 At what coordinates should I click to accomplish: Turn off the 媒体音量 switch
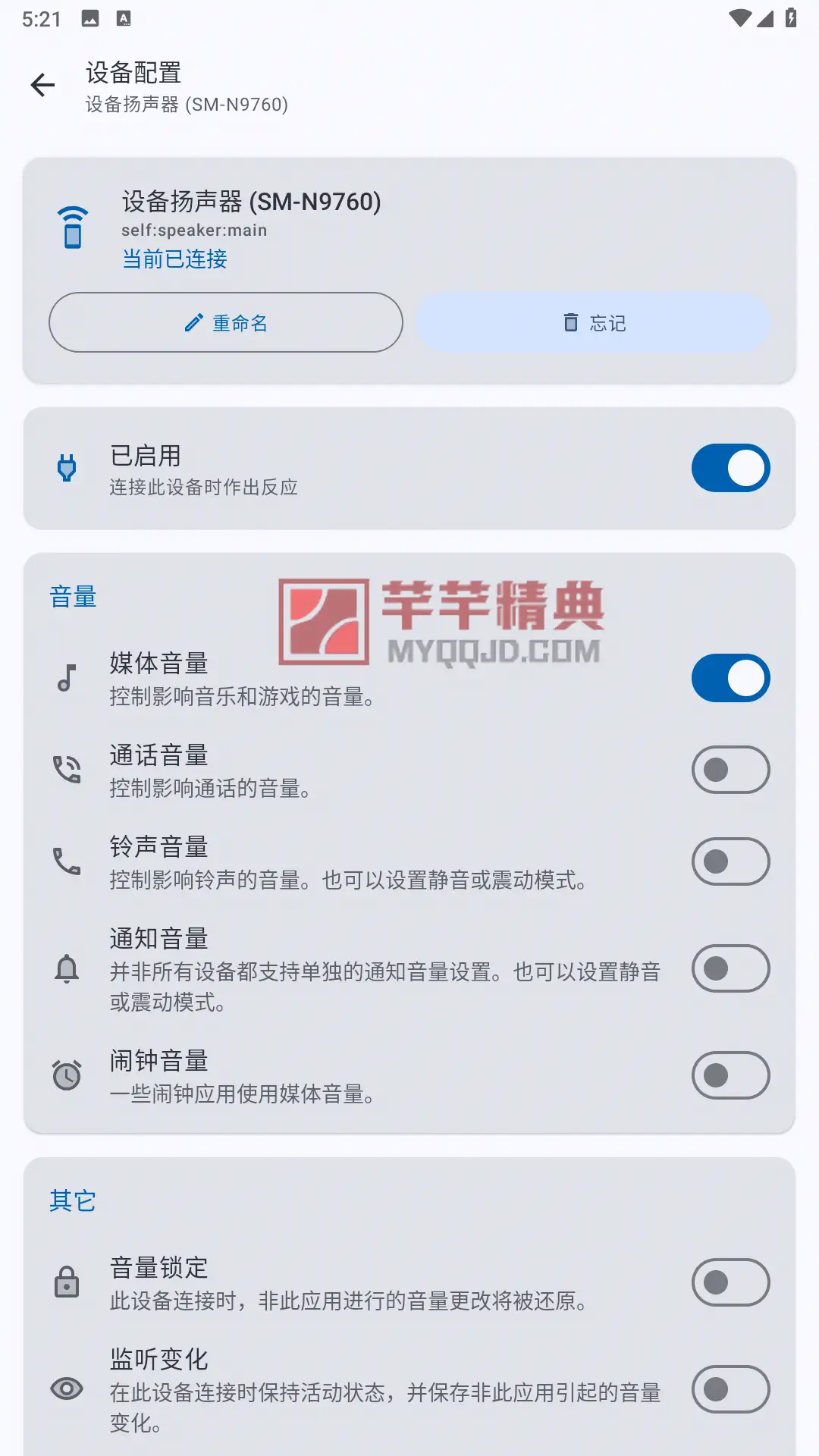point(730,677)
